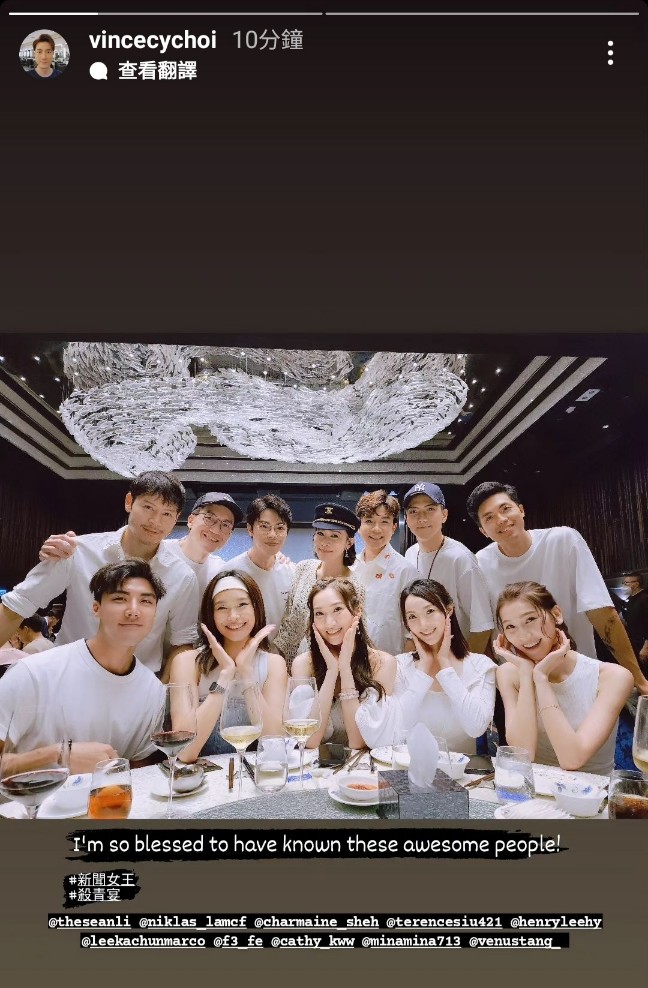Open vincecychoi's profile picture
Image resolution: width=648 pixels, height=988 pixels.
click(x=44, y=54)
